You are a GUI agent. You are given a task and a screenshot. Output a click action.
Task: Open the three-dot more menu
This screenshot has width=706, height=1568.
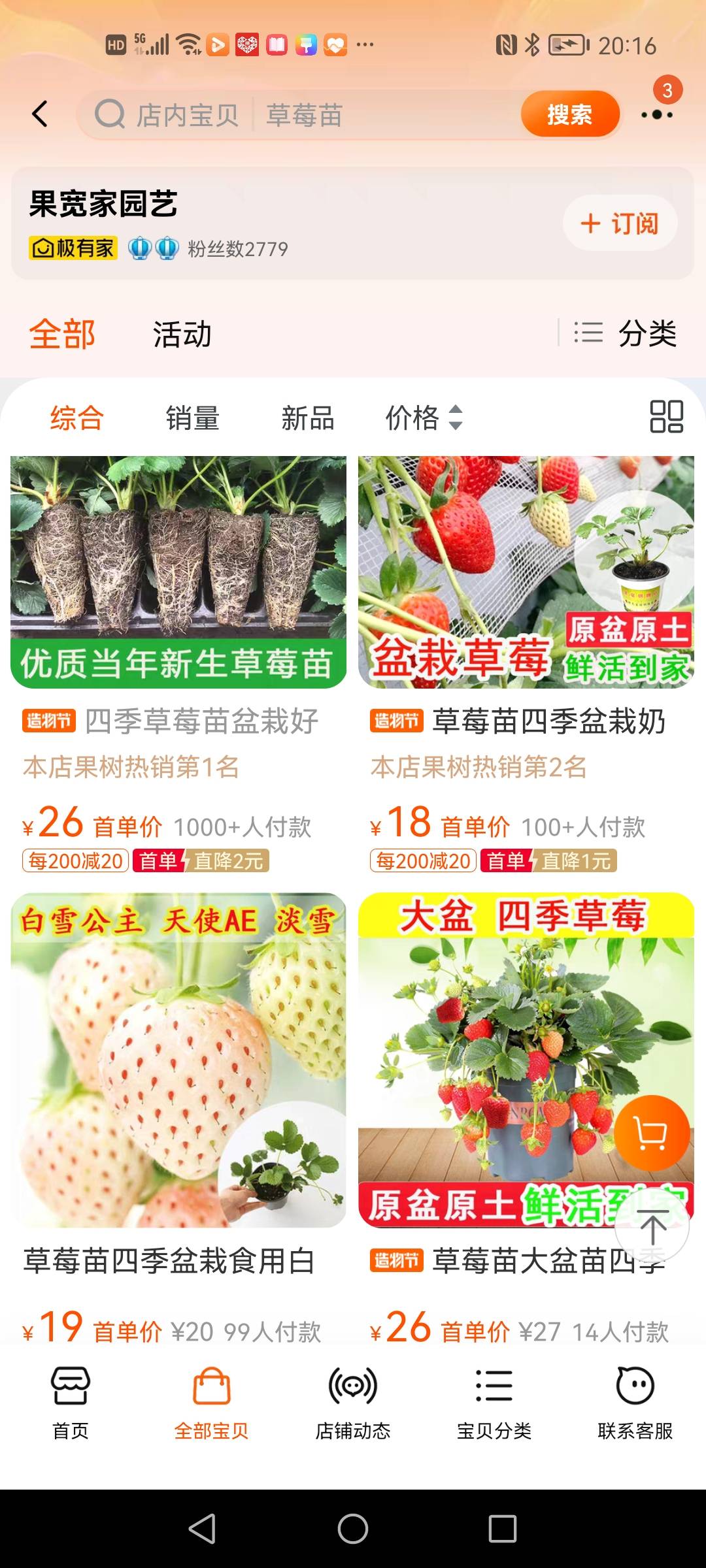tap(657, 114)
